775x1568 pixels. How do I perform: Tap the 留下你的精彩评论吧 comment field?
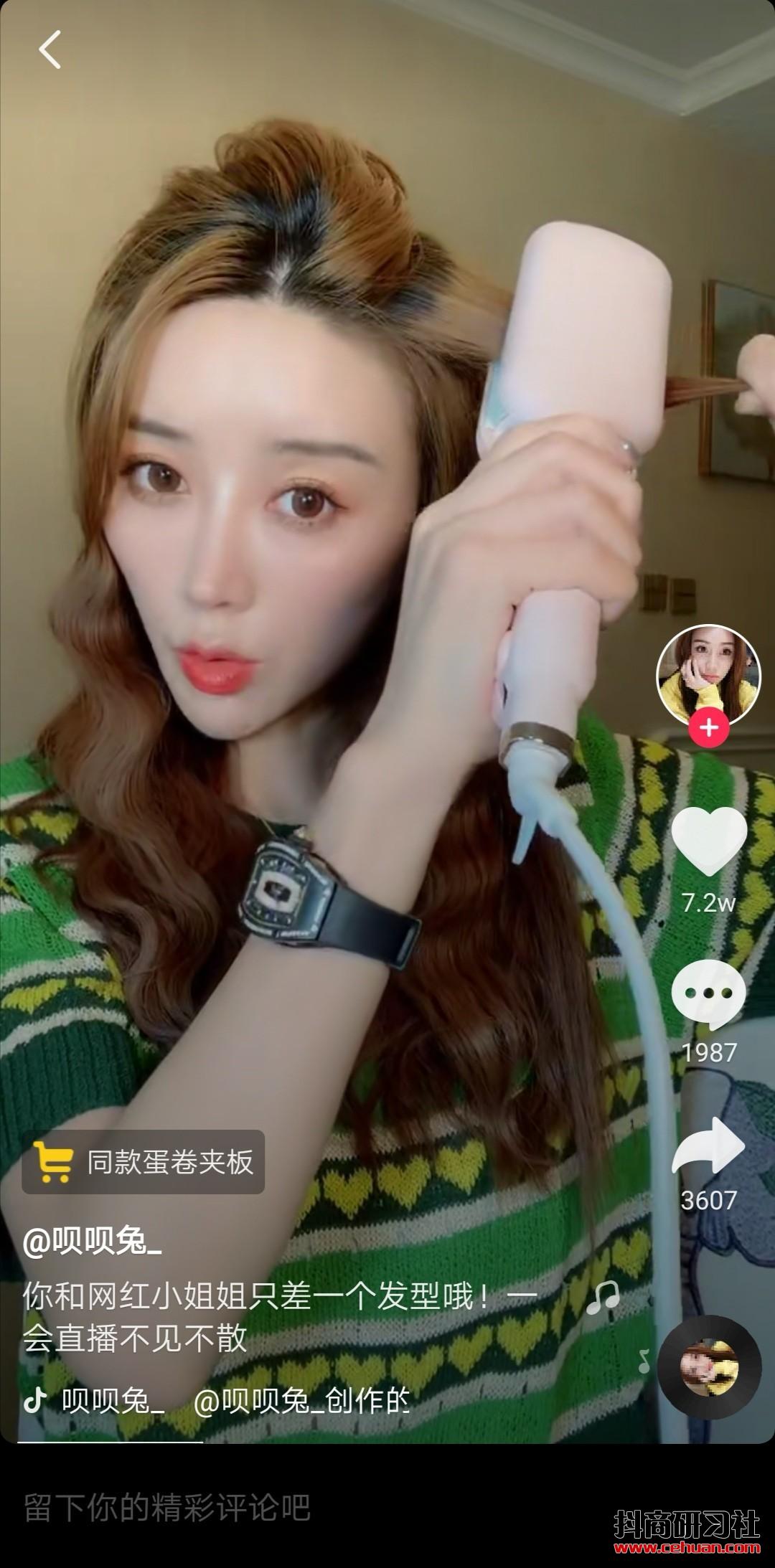[166, 1507]
